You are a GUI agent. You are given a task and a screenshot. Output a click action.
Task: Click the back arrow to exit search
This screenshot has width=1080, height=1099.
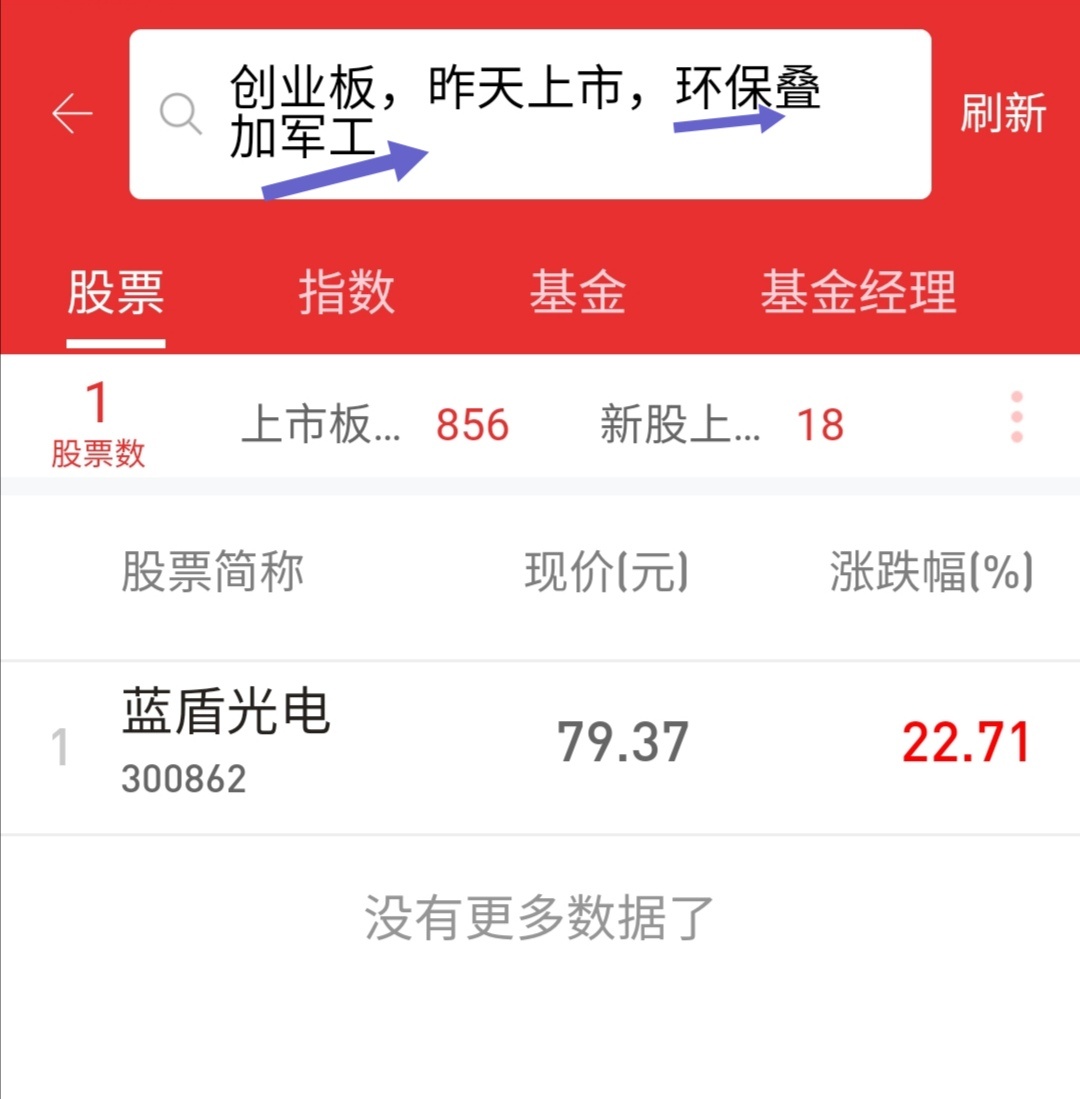click(72, 113)
